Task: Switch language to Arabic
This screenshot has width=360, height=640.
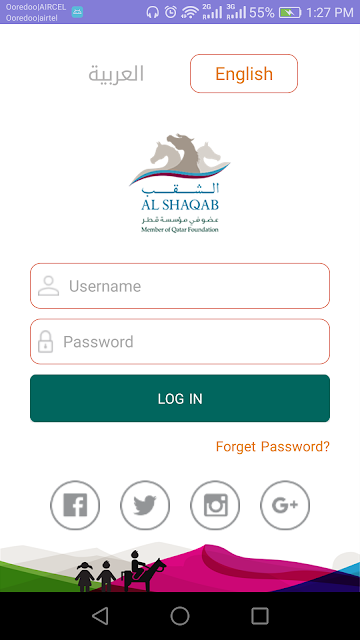Action: coord(116,74)
